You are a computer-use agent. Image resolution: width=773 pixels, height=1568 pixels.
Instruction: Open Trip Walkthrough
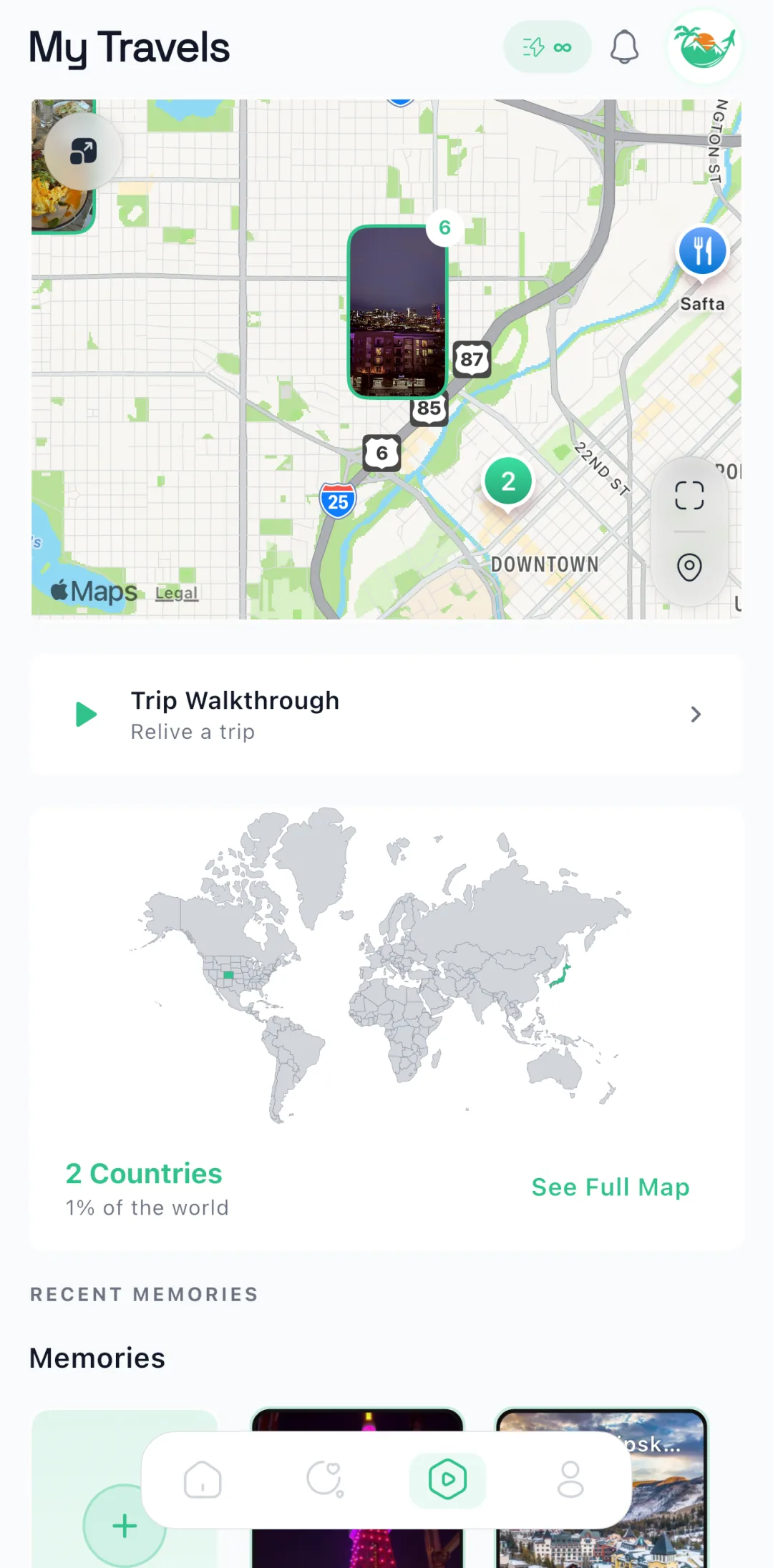(386, 714)
